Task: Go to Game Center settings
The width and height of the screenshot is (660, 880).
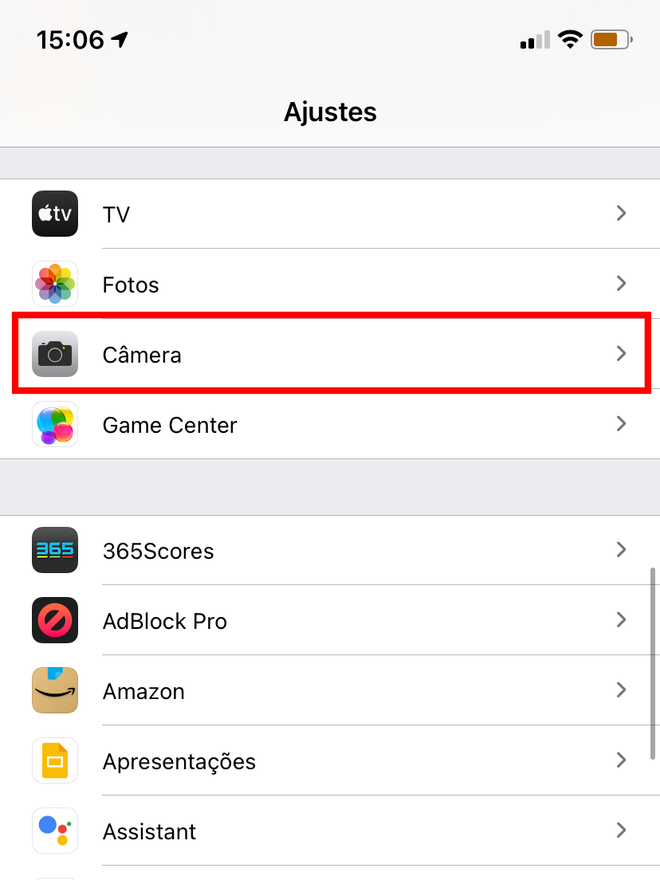Action: (x=330, y=424)
